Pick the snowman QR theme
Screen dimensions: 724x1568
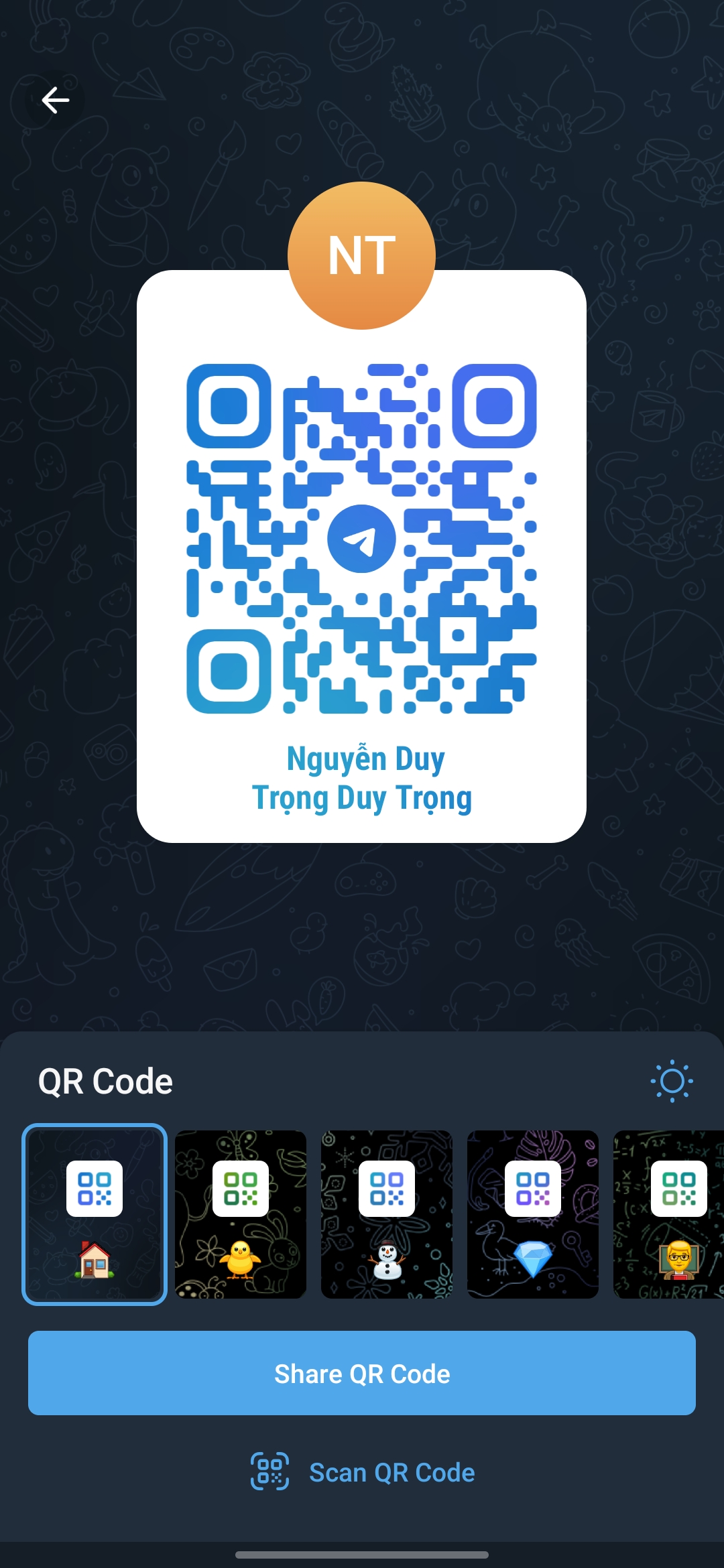coord(387,1214)
